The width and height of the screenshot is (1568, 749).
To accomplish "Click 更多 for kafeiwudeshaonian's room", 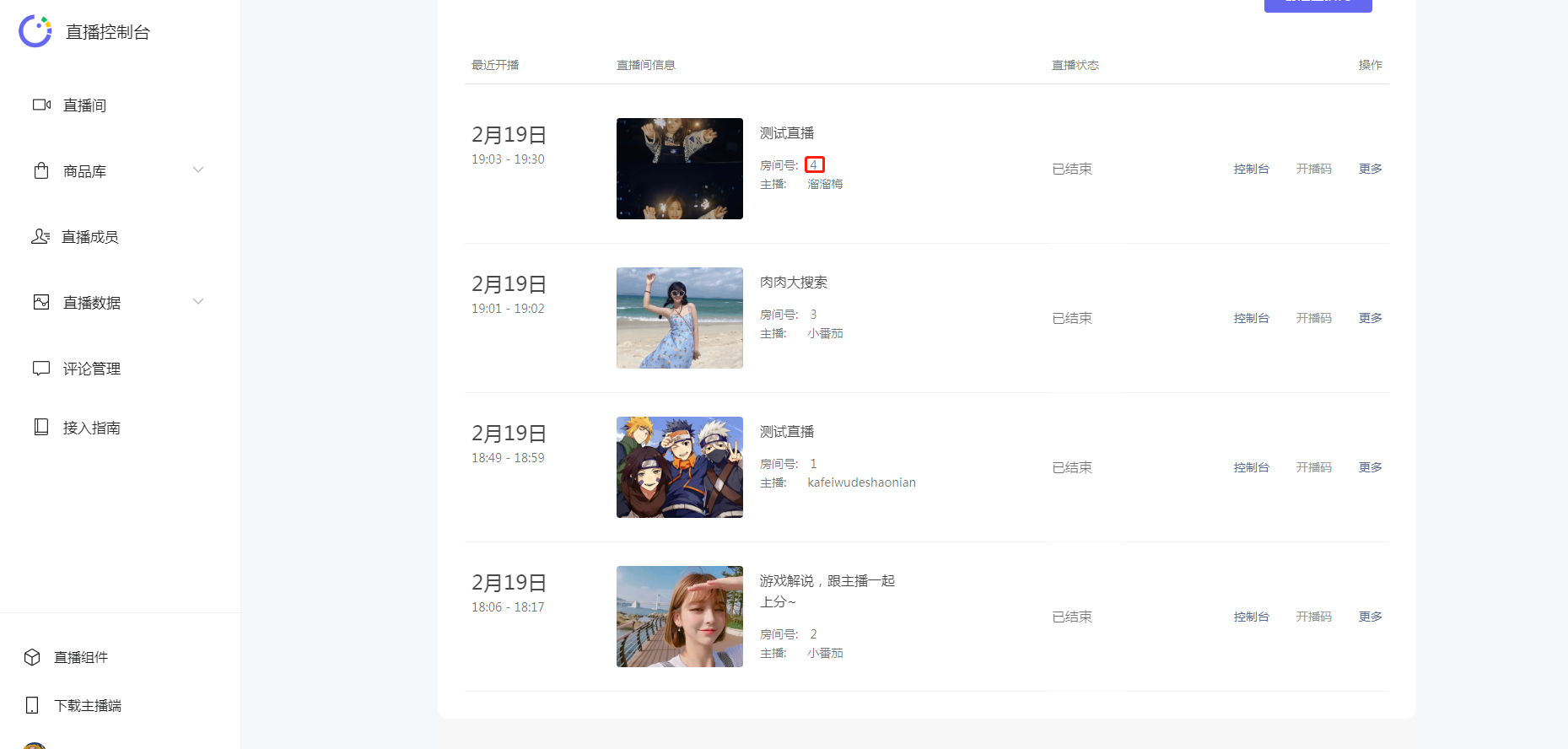I will [1370, 467].
